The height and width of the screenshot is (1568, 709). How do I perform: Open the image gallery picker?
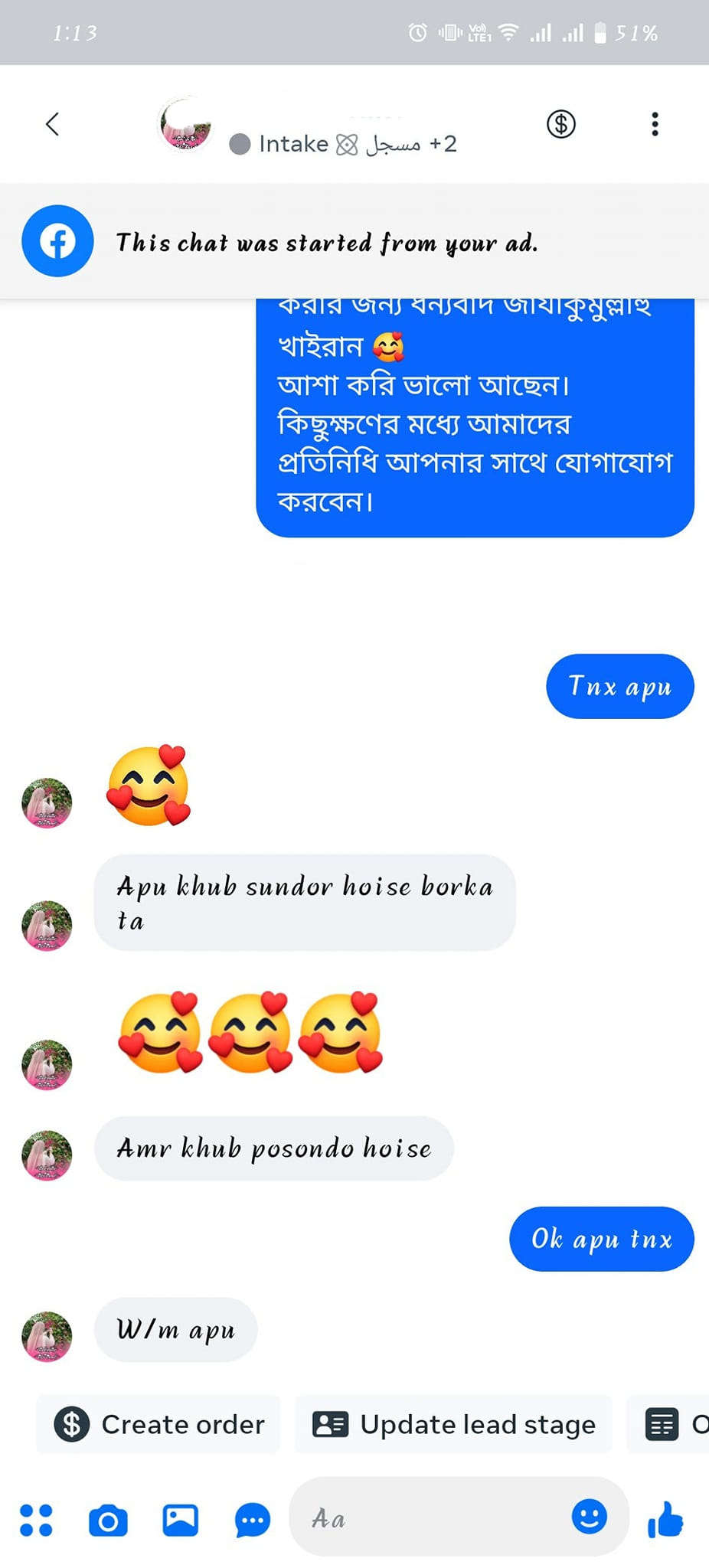(181, 1520)
